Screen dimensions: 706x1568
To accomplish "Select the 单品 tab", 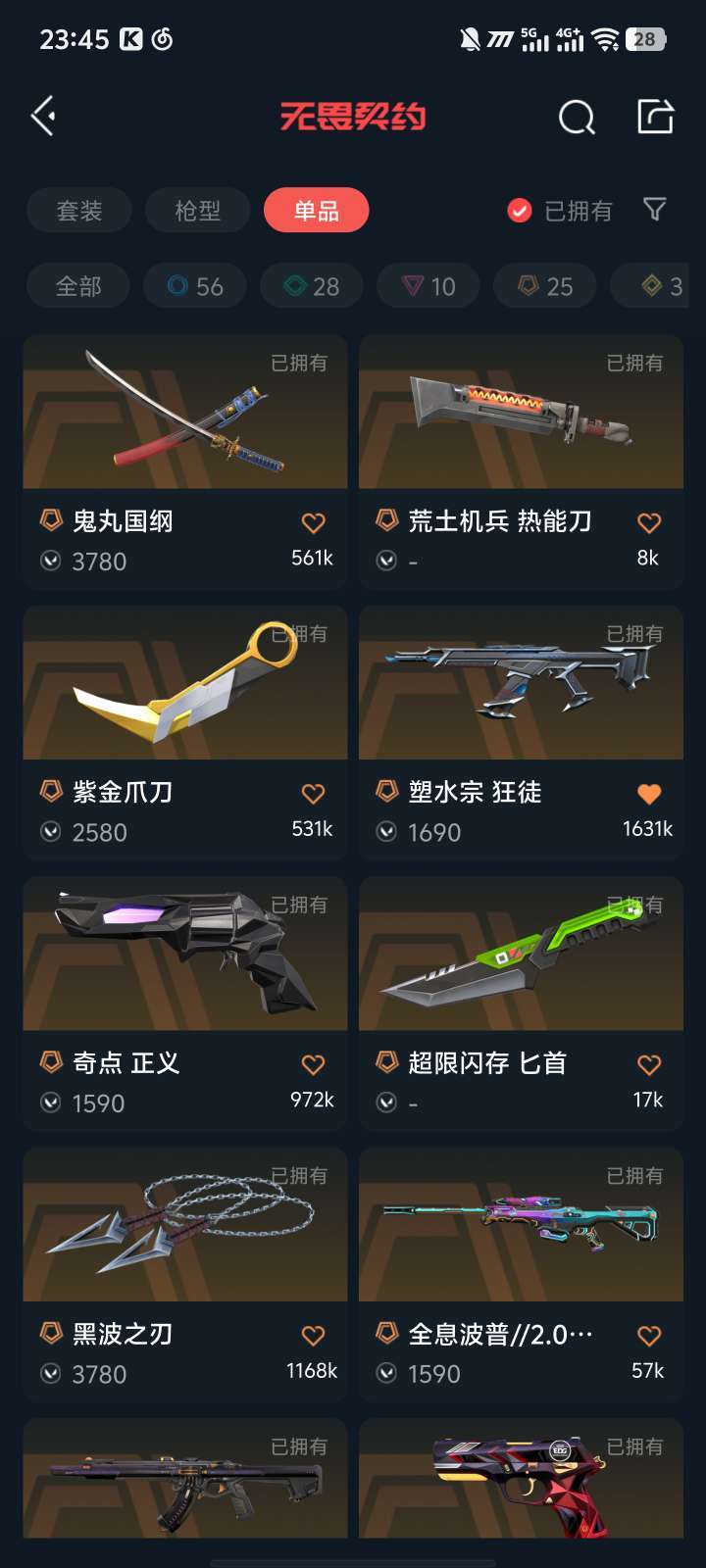I will 317,210.
